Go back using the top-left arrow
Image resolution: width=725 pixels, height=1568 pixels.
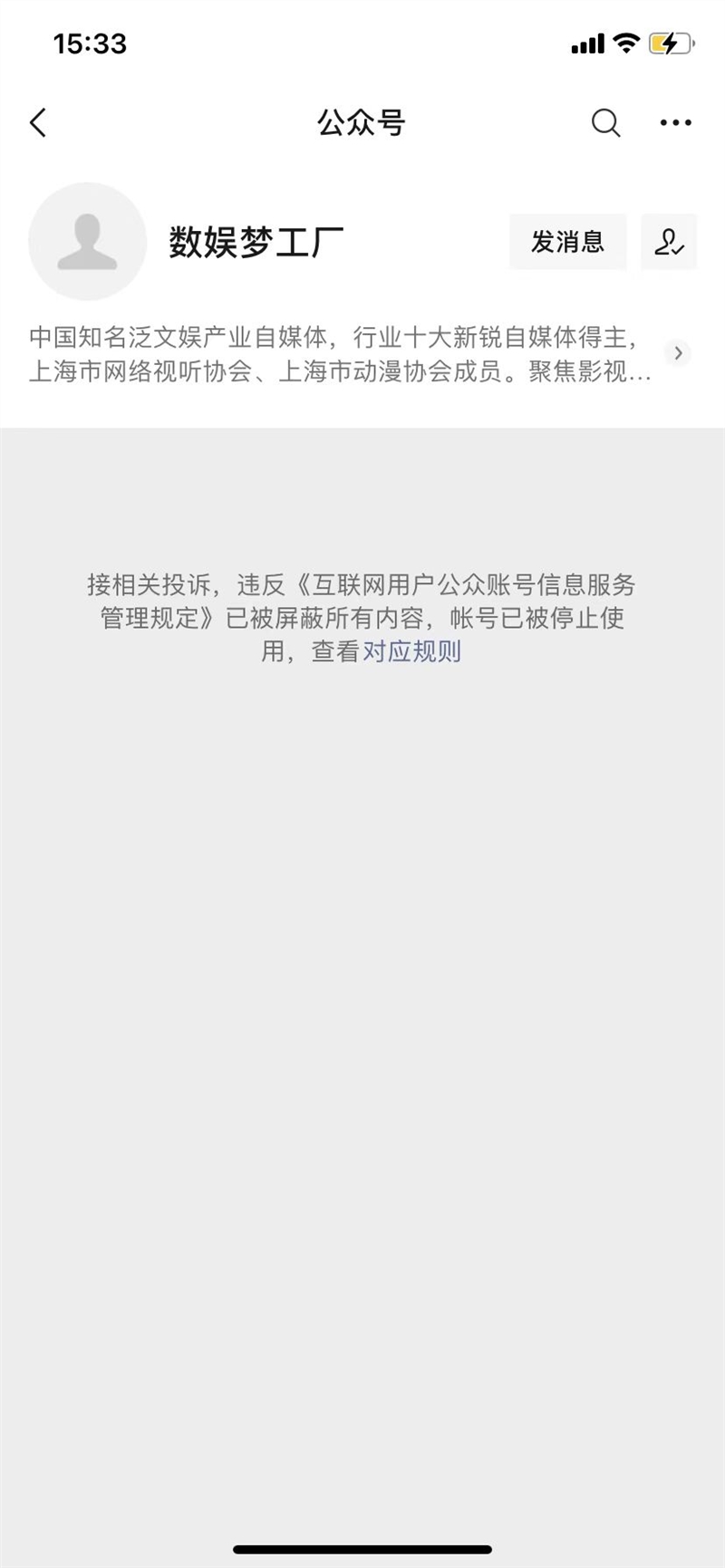pyautogui.click(x=38, y=122)
